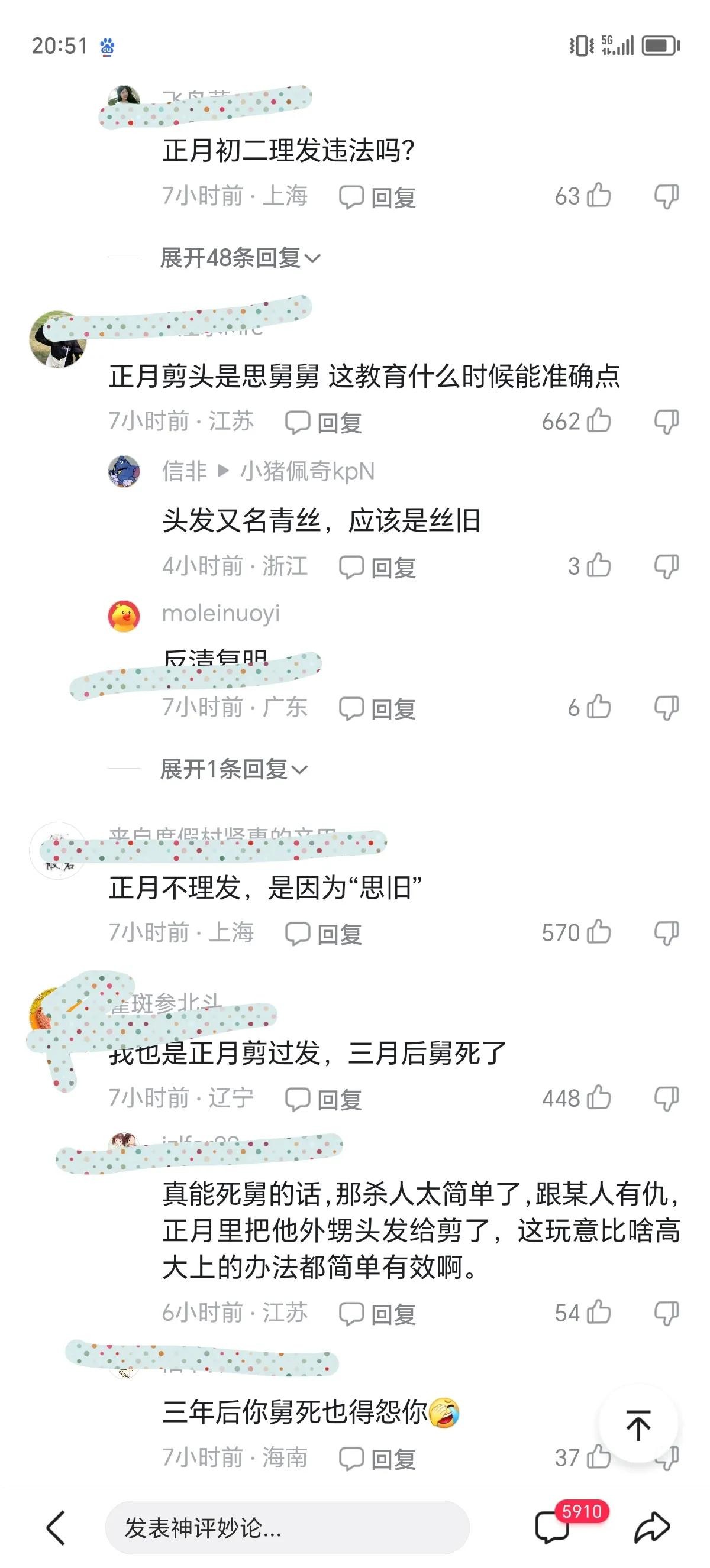The width and height of the screenshot is (710, 1568).
Task: Share this post via arrow icon
Action: tap(651, 1528)
